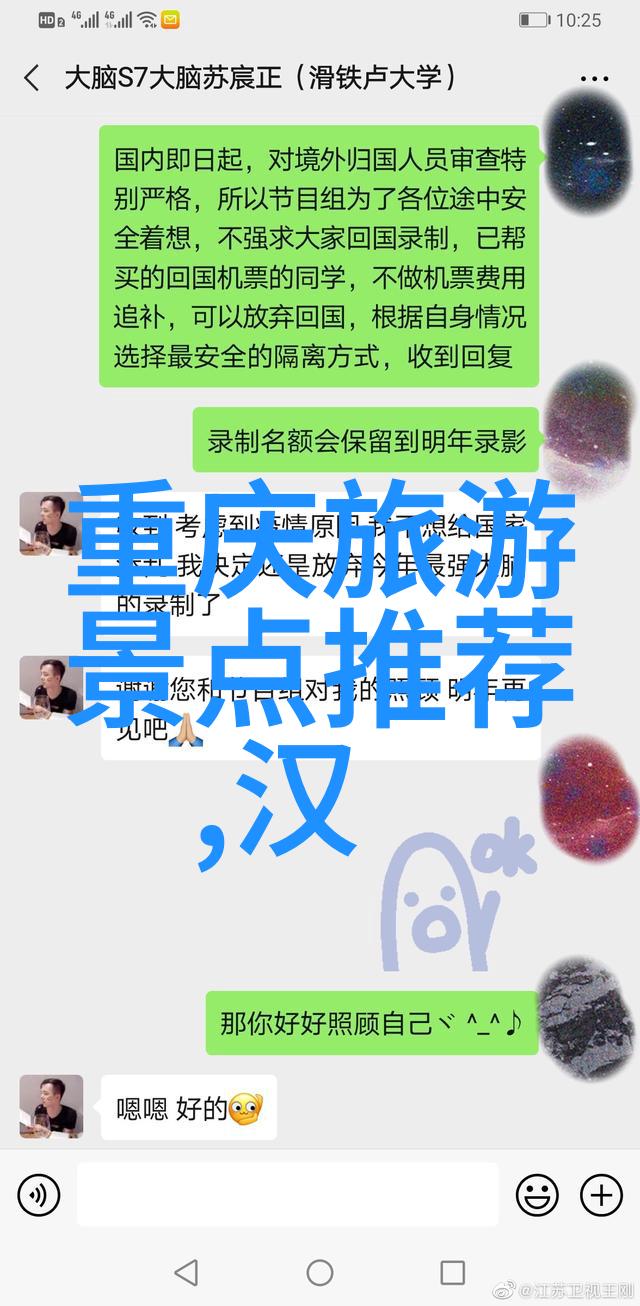Open the emoji sticker panel

[537, 1195]
